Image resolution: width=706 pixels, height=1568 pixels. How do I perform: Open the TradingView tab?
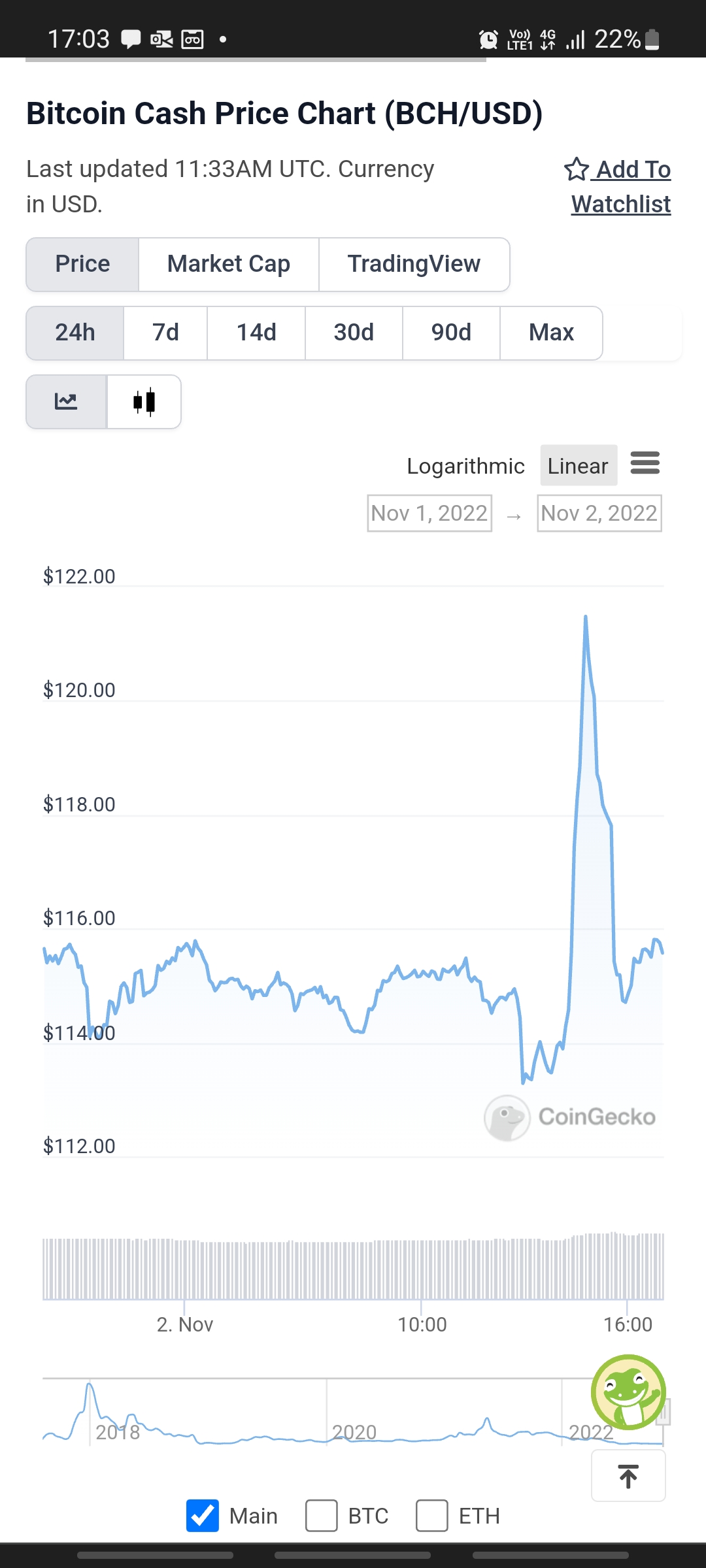point(414,264)
